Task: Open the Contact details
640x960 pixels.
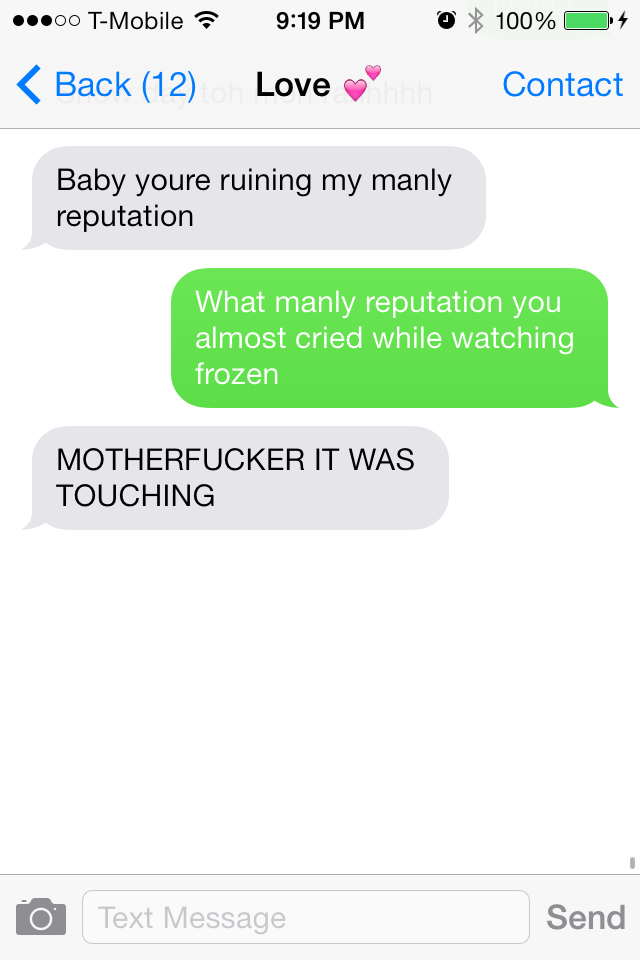Action: click(x=562, y=86)
